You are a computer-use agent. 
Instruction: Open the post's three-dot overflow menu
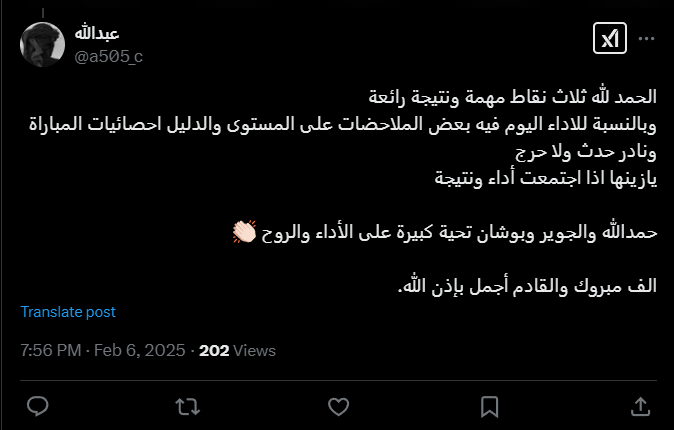click(x=647, y=39)
